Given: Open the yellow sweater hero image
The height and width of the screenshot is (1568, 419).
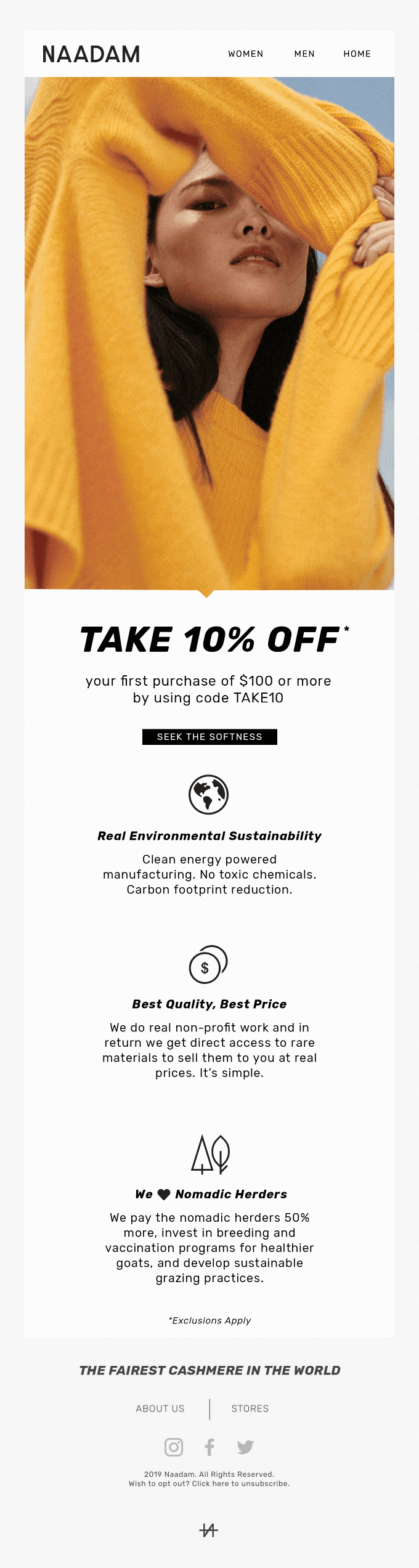Looking at the screenshot, I should pos(209,333).
